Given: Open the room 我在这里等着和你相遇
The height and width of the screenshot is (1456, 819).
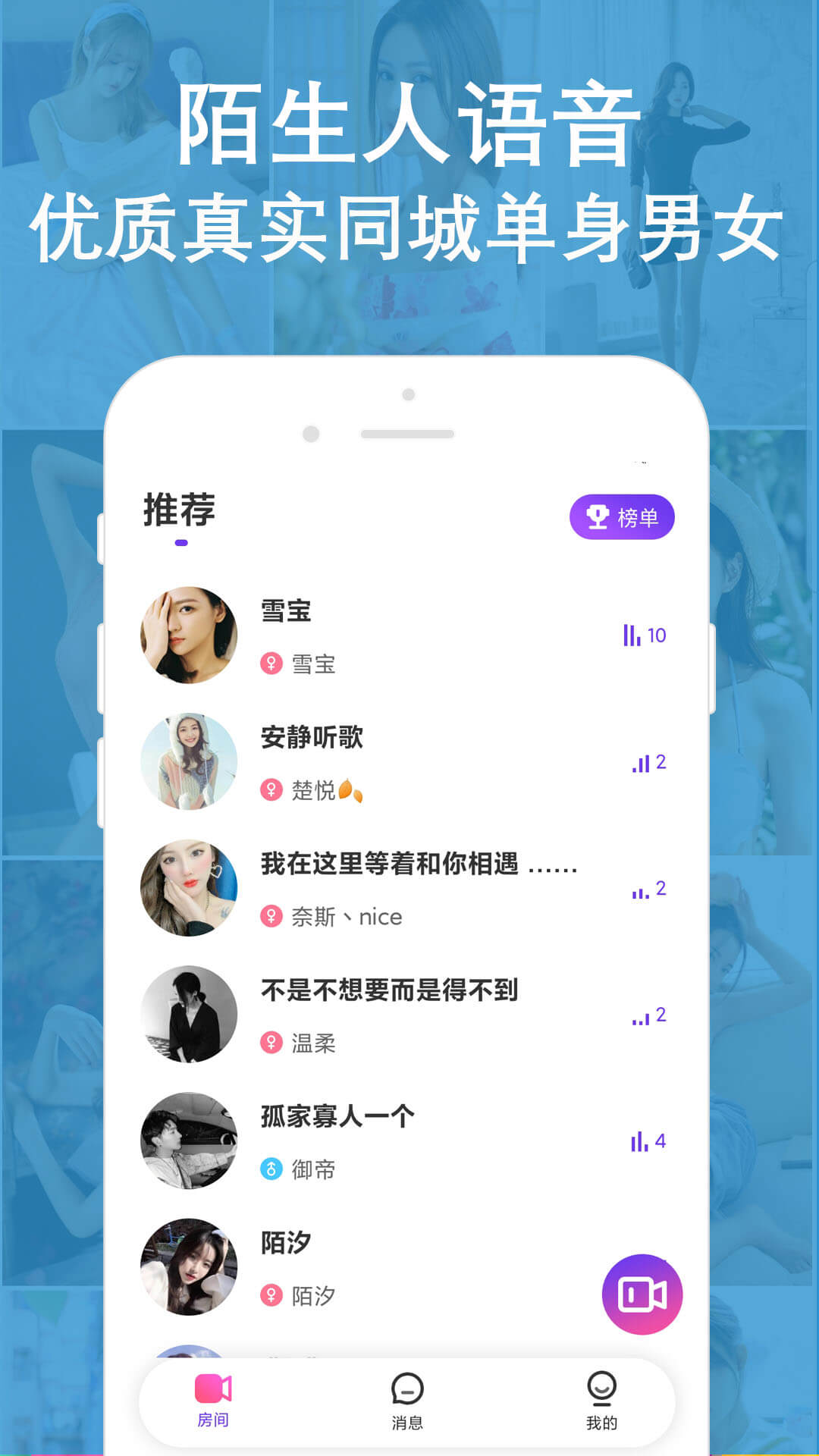Looking at the screenshot, I should tap(417, 864).
